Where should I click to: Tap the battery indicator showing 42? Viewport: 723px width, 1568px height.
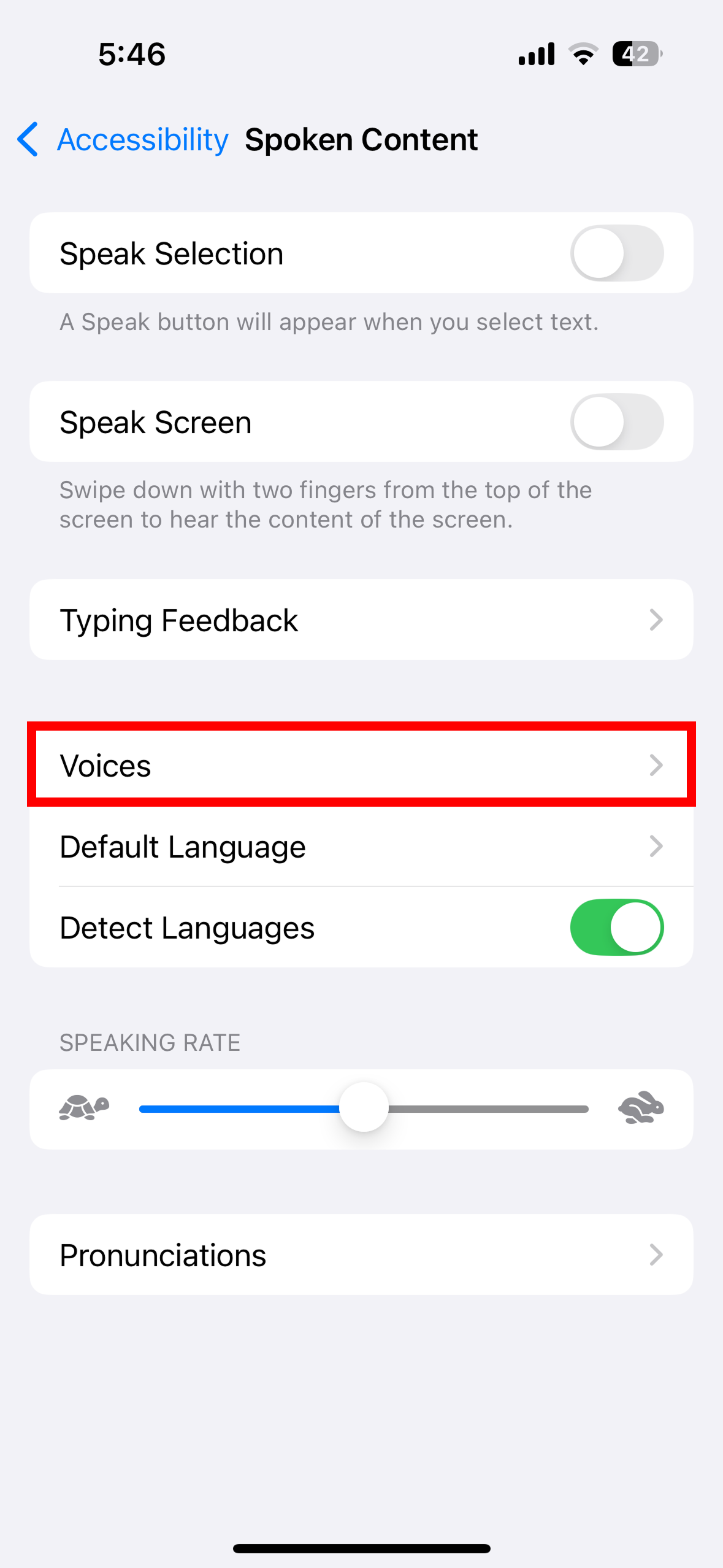[636, 54]
